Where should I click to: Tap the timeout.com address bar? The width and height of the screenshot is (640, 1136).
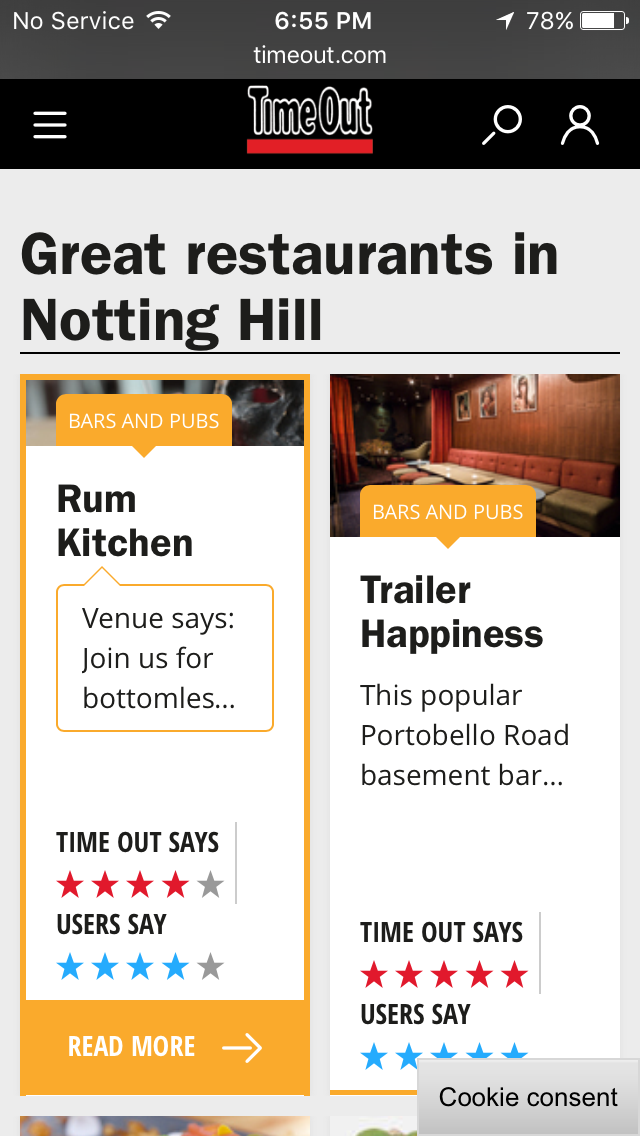coord(320,55)
